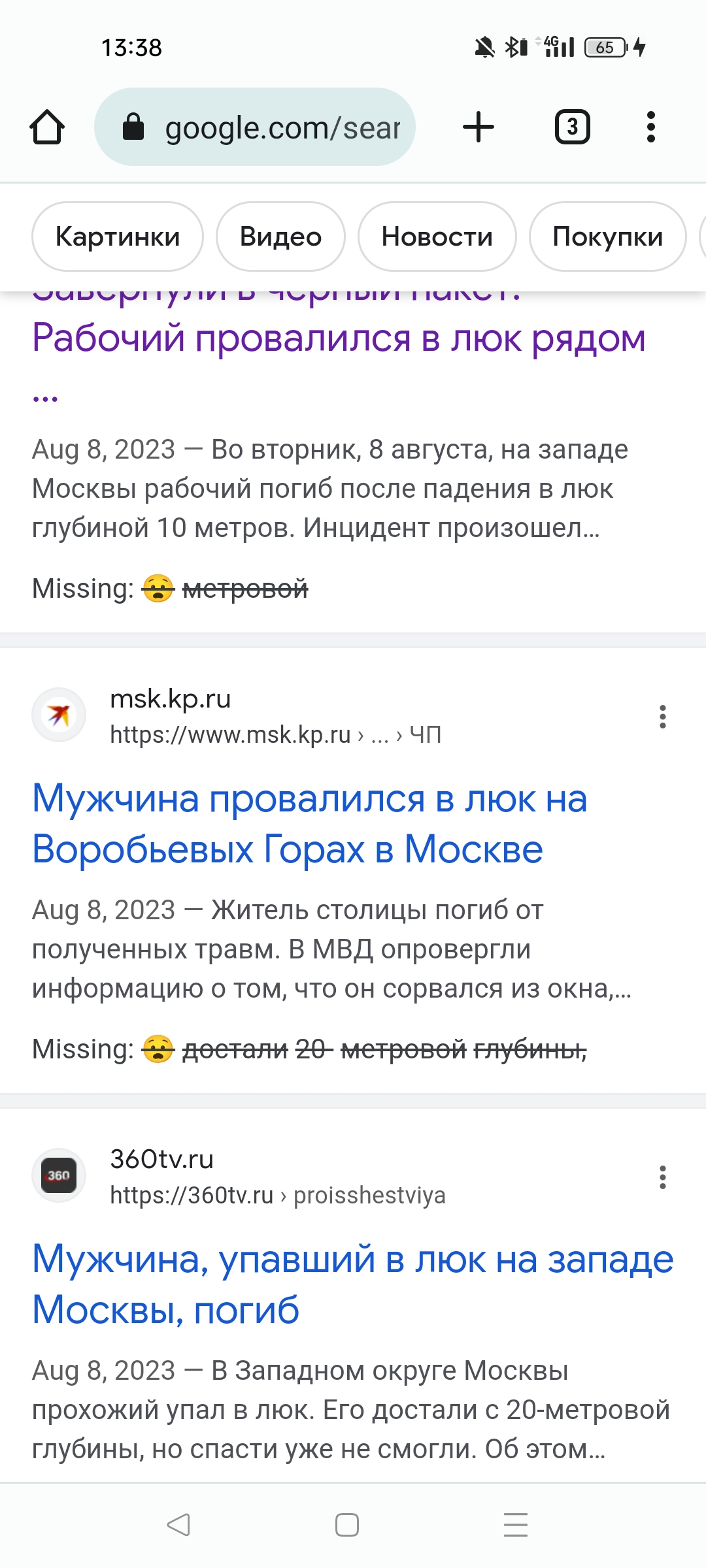Switch to the Видео filter
The width and height of the screenshot is (706, 1568).
pyautogui.click(x=280, y=237)
